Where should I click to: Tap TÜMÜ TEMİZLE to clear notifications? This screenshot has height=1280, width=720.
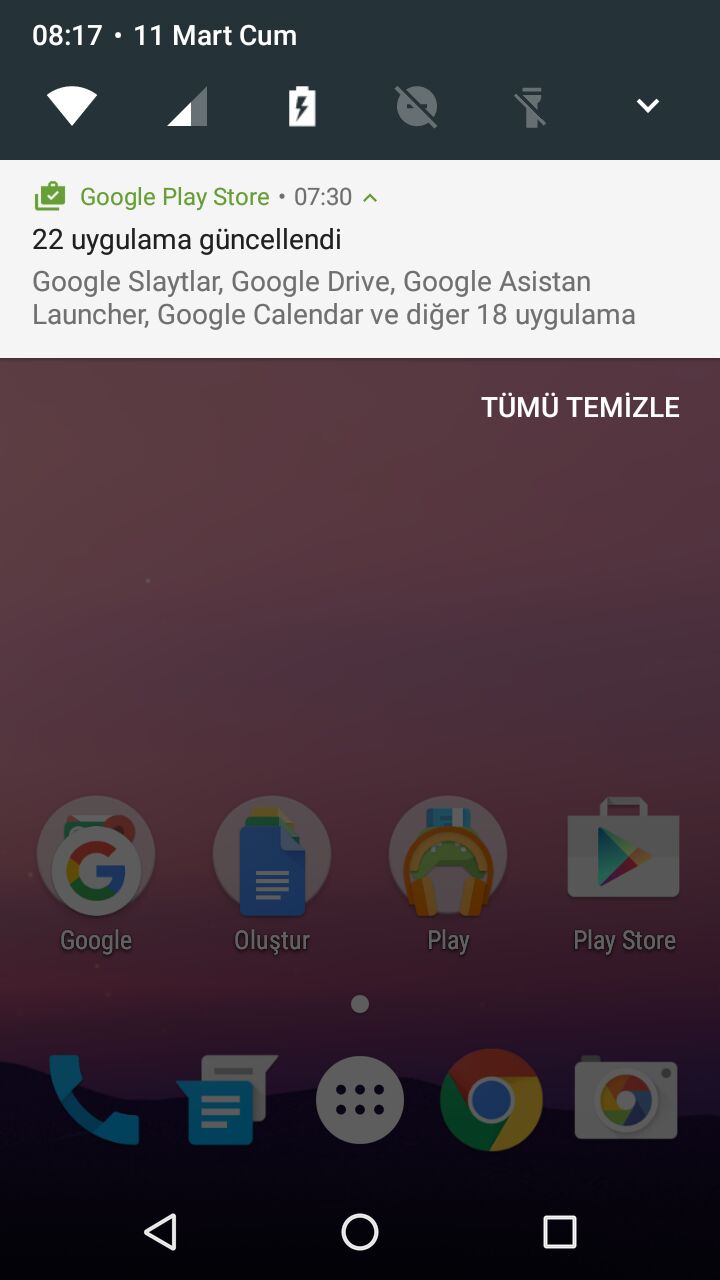pos(580,407)
